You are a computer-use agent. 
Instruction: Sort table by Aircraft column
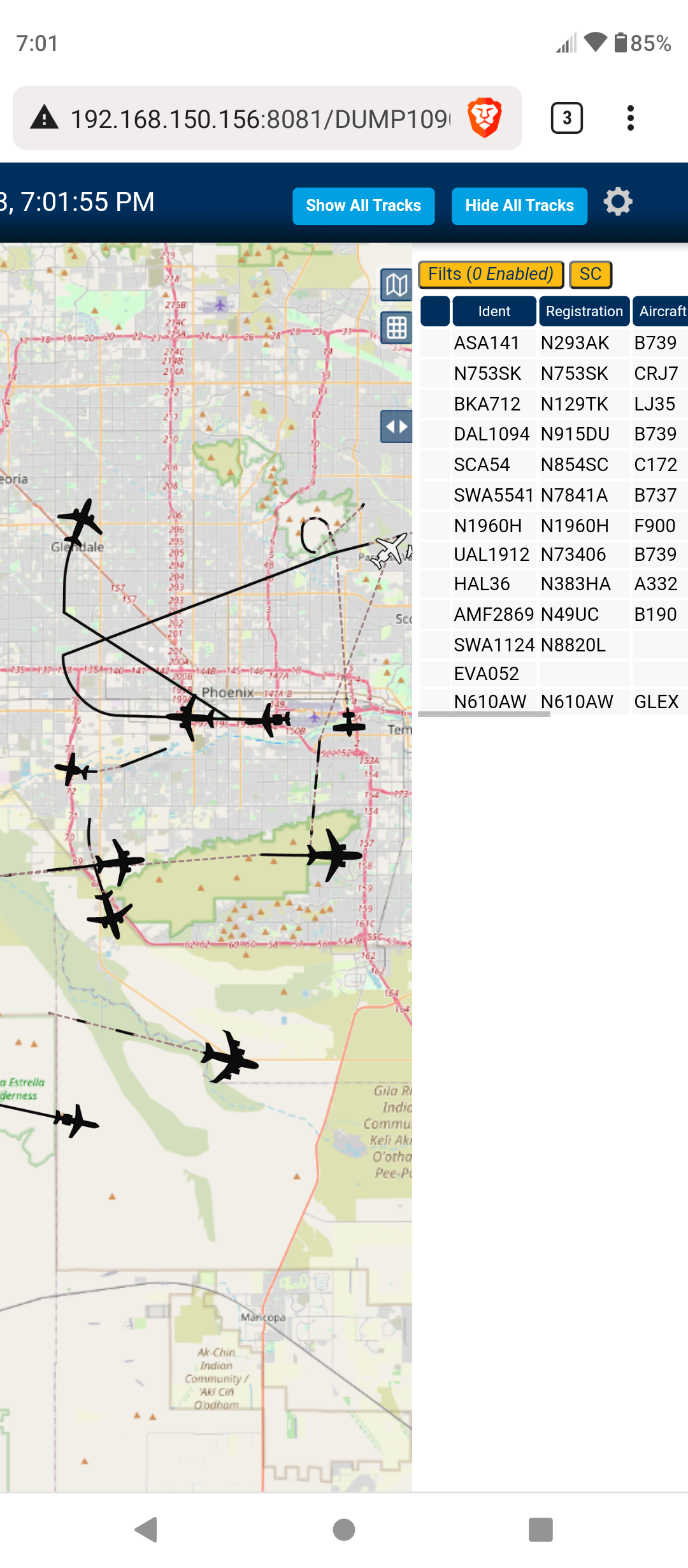coord(661,311)
